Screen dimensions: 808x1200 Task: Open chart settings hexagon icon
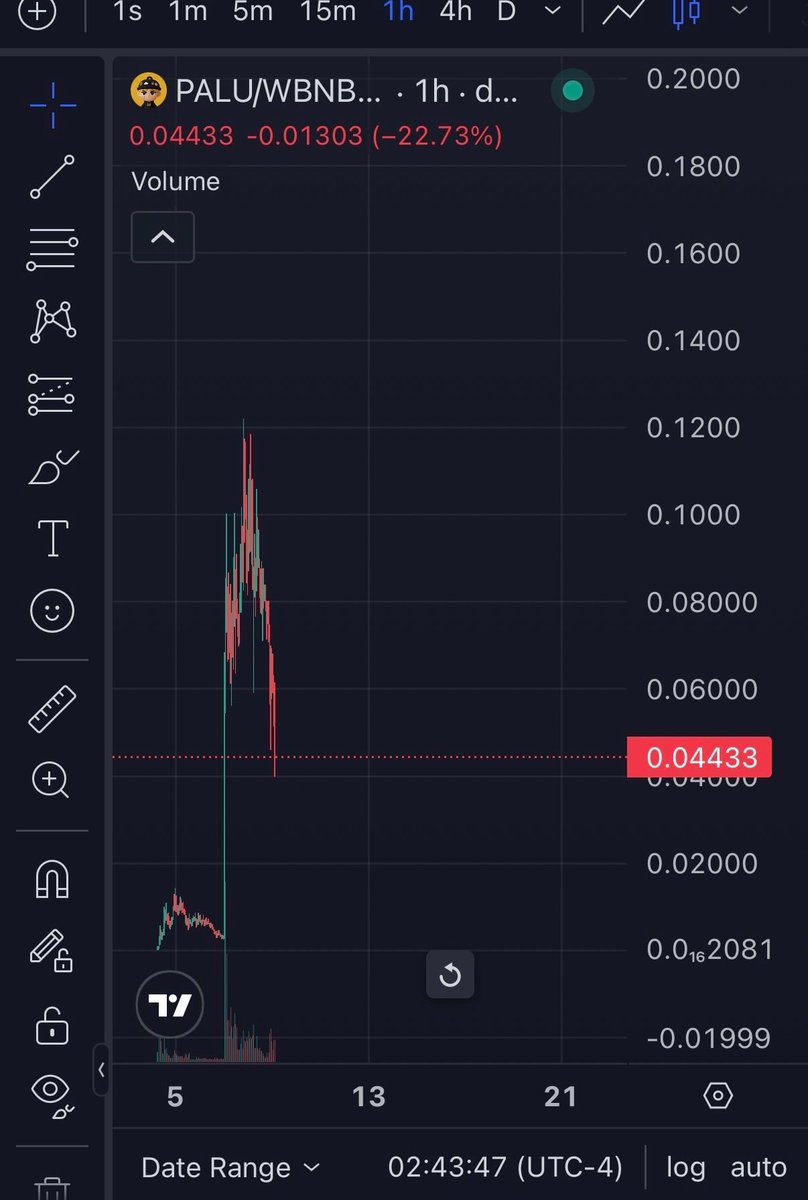pyautogui.click(x=718, y=1096)
